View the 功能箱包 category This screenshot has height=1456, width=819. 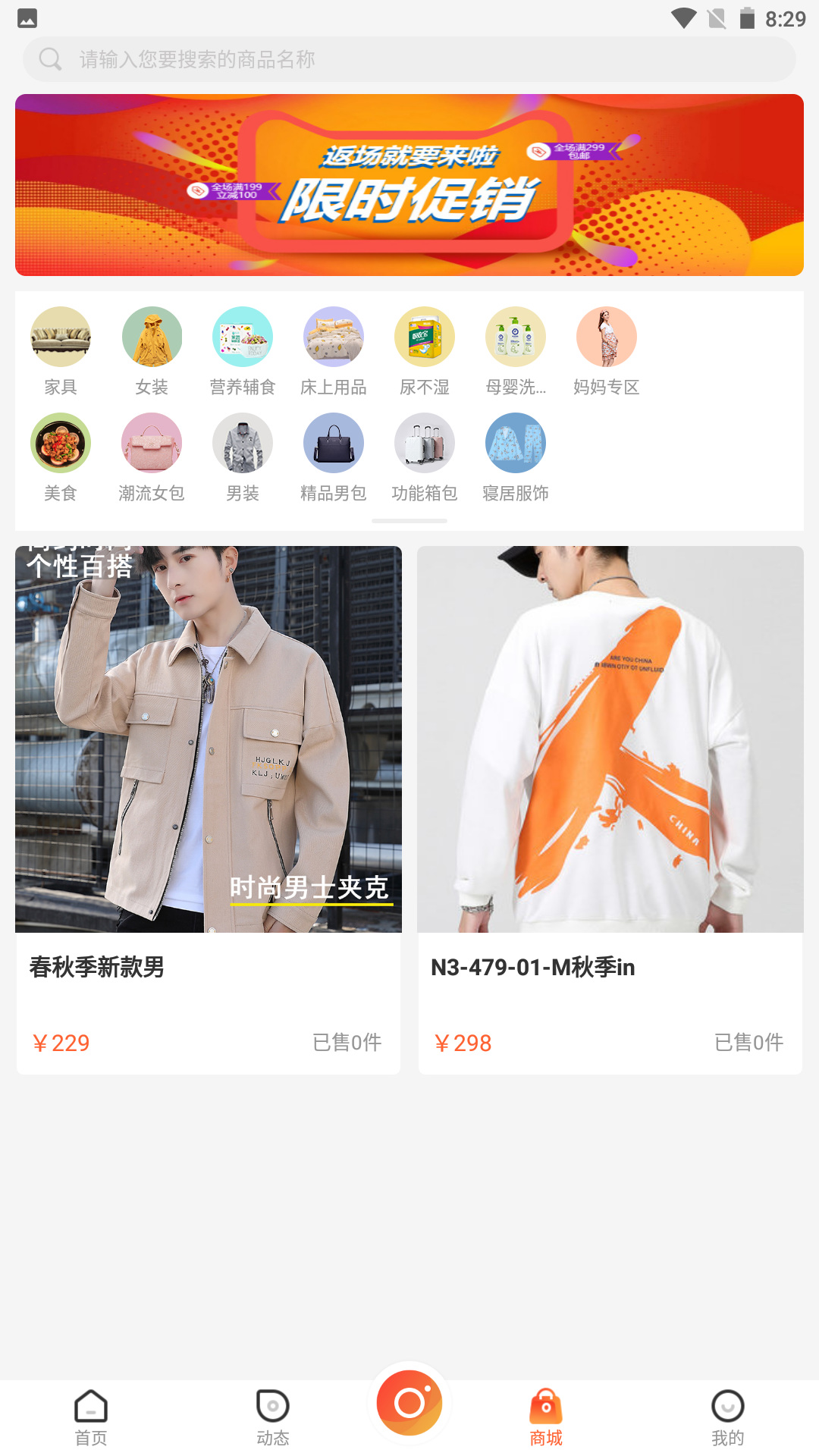coord(425,457)
